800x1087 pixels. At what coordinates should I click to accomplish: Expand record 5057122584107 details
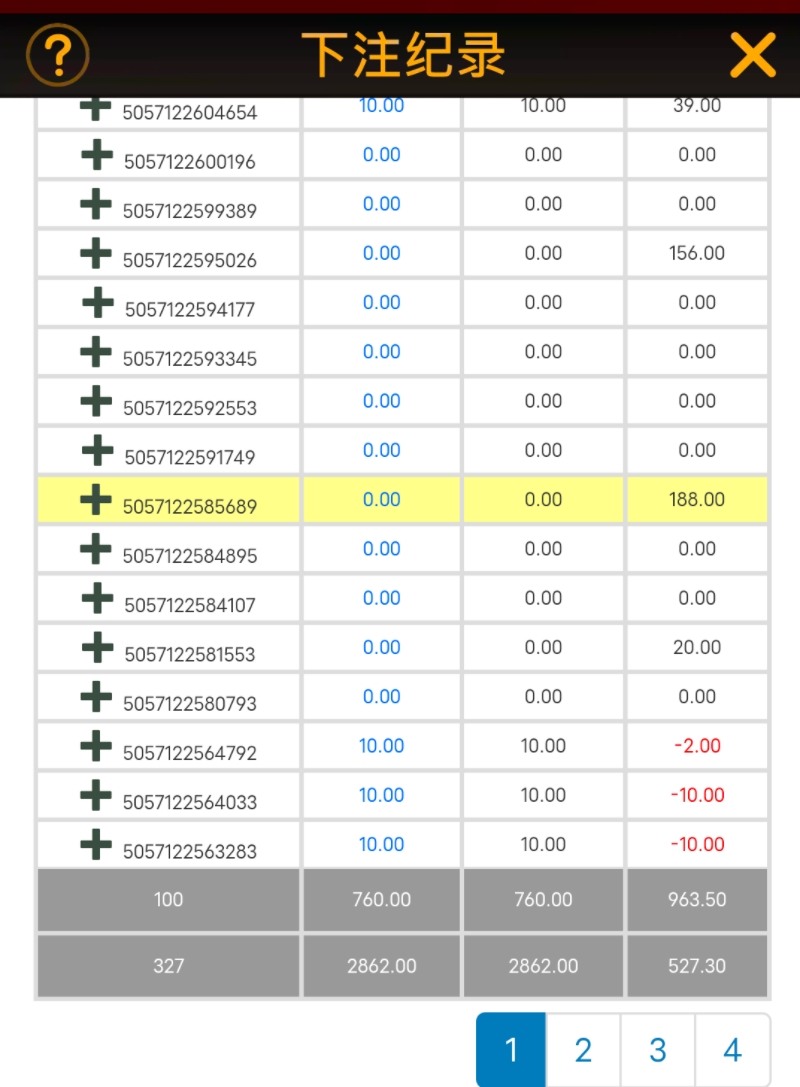pos(96,598)
